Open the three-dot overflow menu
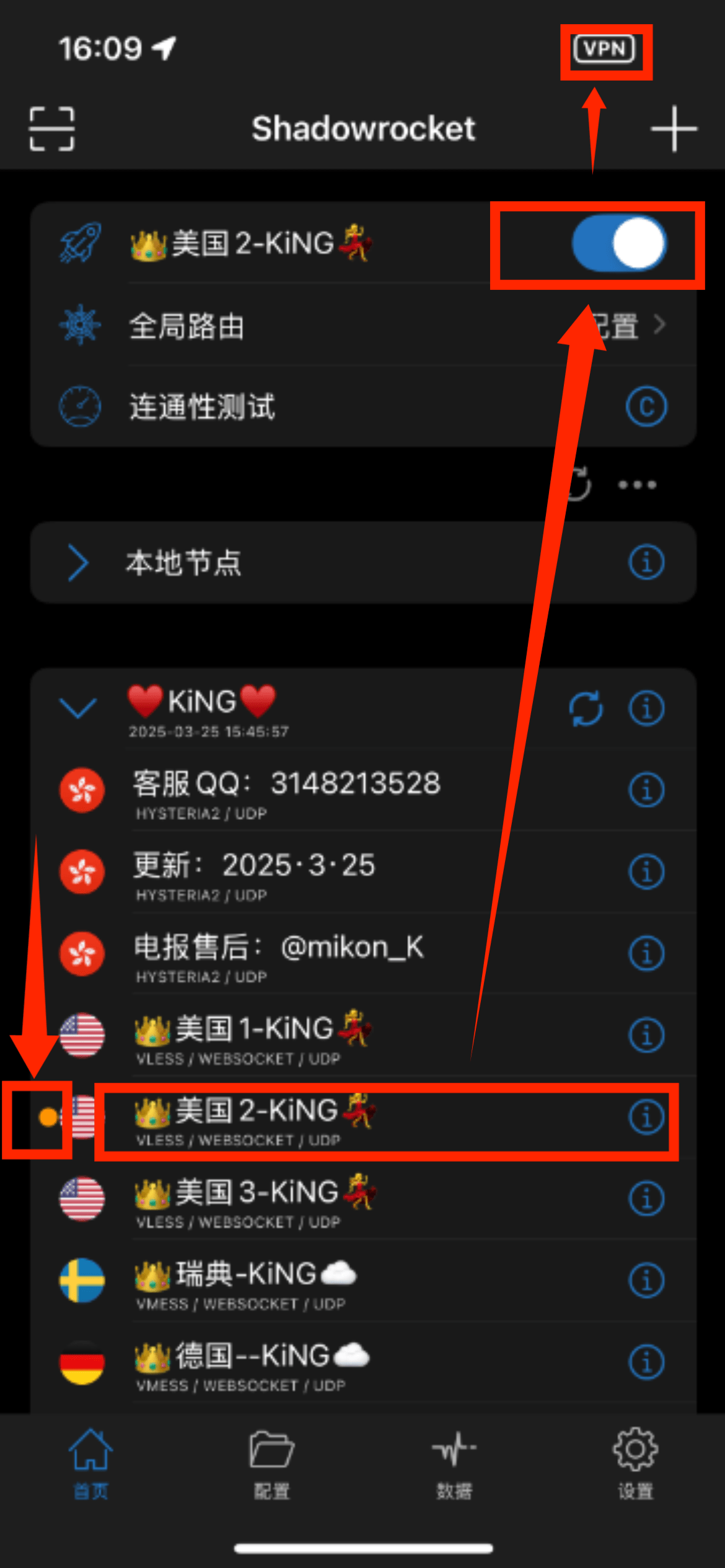725x1568 pixels. (637, 485)
